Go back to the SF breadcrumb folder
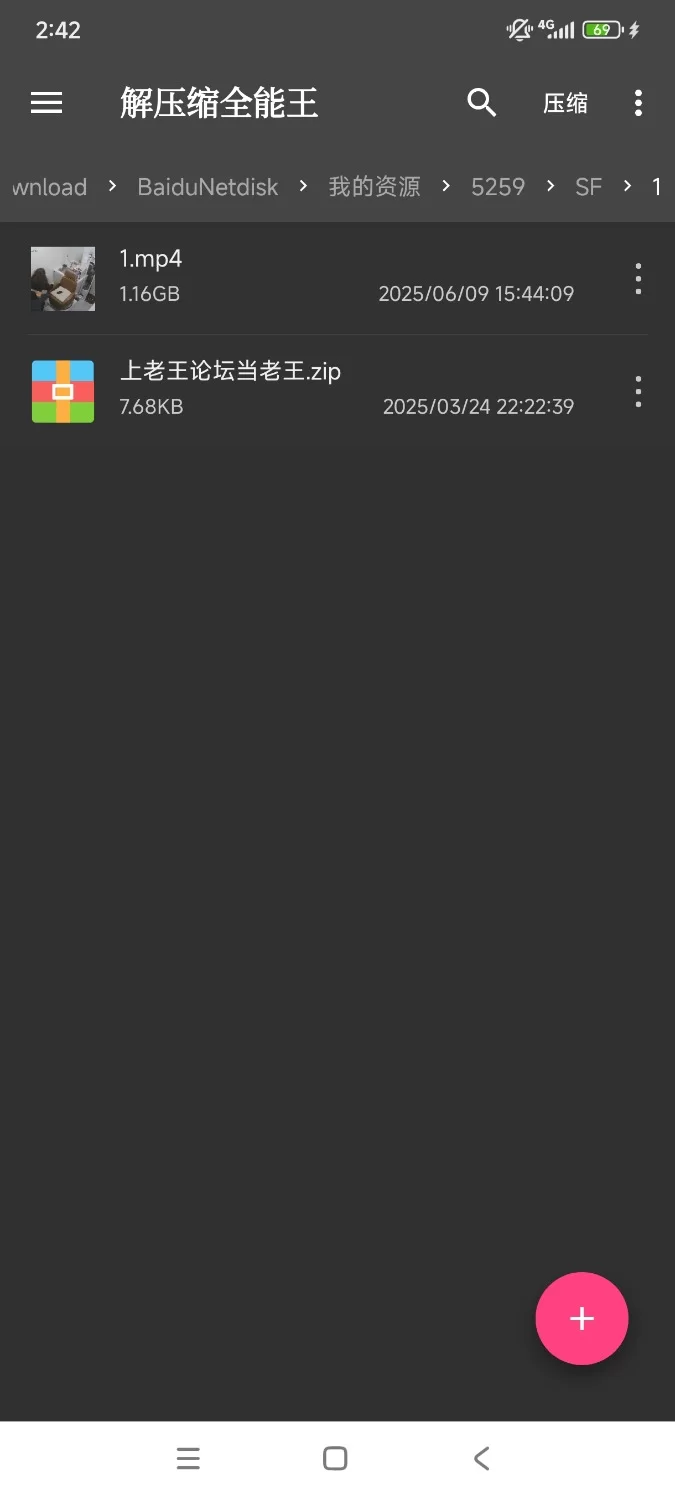 [x=588, y=187]
